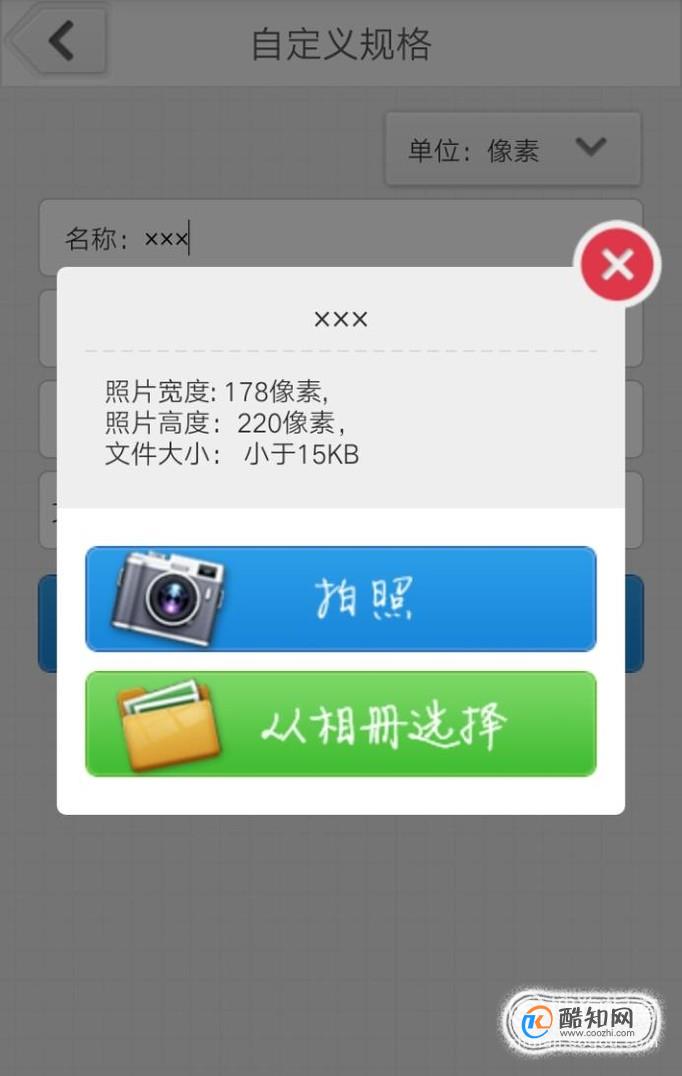The image size is (682, 1076).
Task: Tap the 拍照 camera button
Action: [x=340, y=599]
